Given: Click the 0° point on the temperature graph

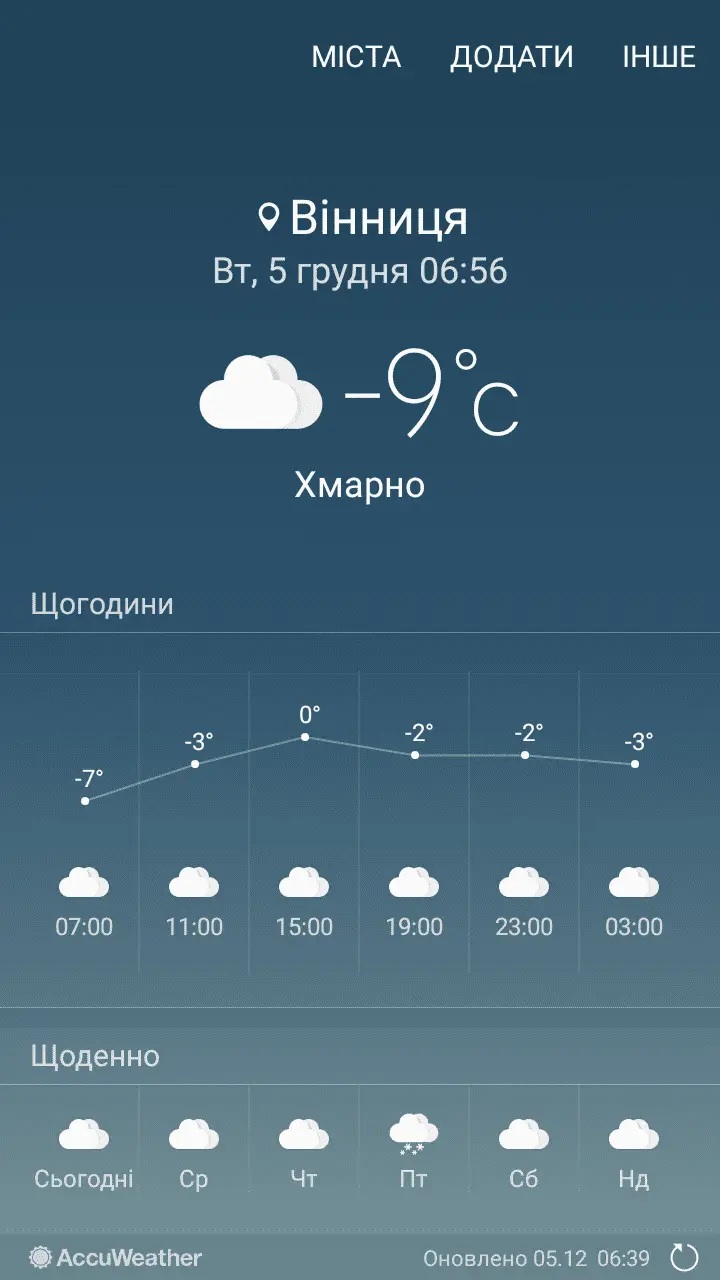Looking at the screenshot, I should pos(303,738).
